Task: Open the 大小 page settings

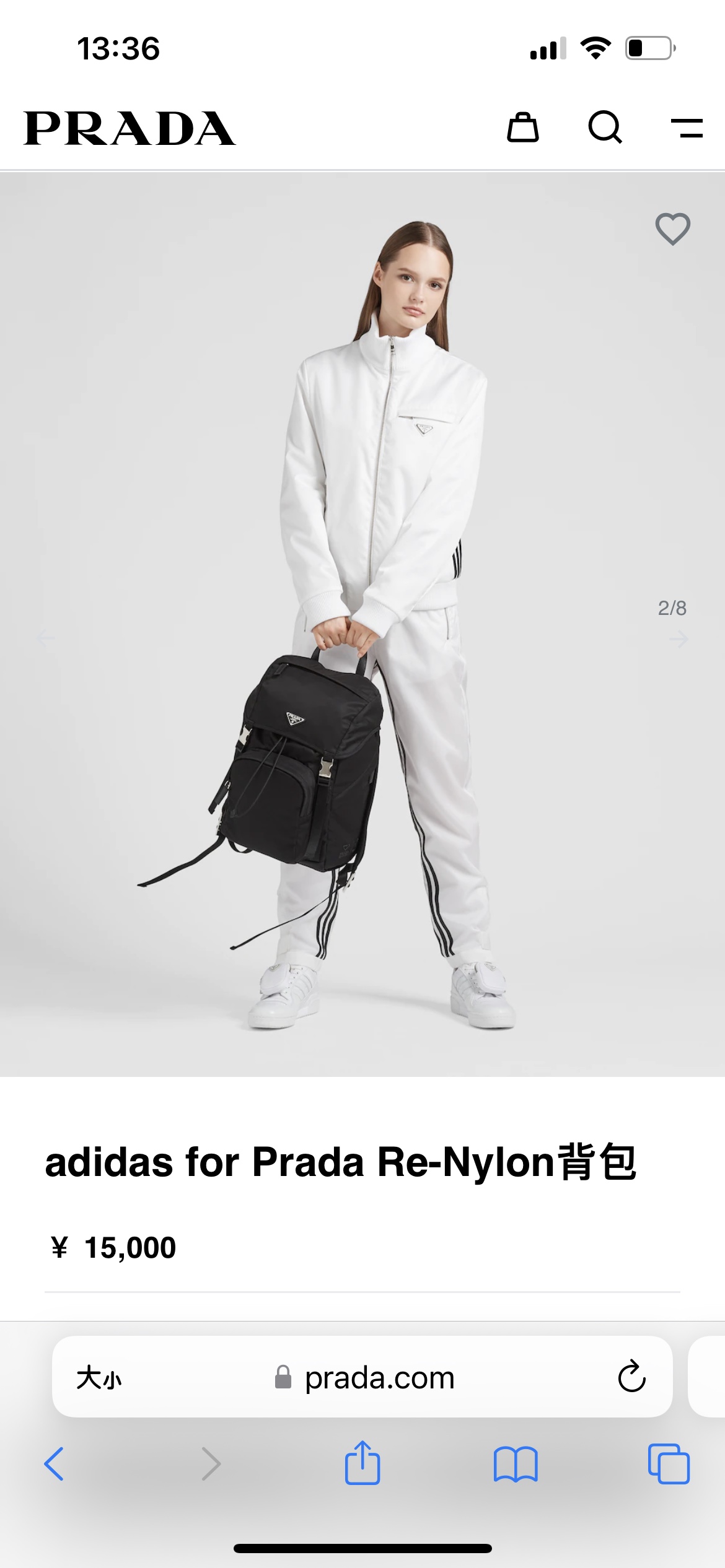Action: 99,1379
